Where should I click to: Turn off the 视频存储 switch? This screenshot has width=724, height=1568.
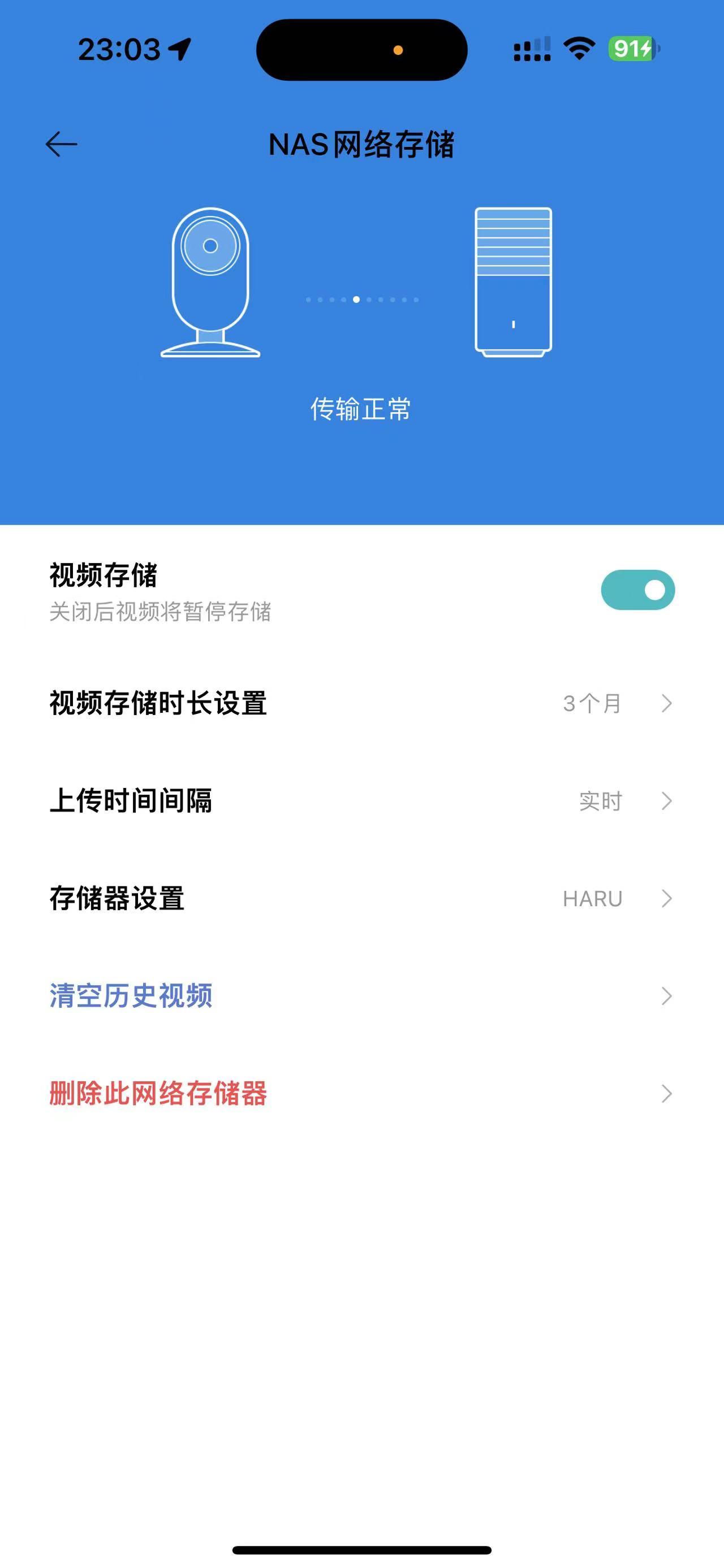point(637,590)
